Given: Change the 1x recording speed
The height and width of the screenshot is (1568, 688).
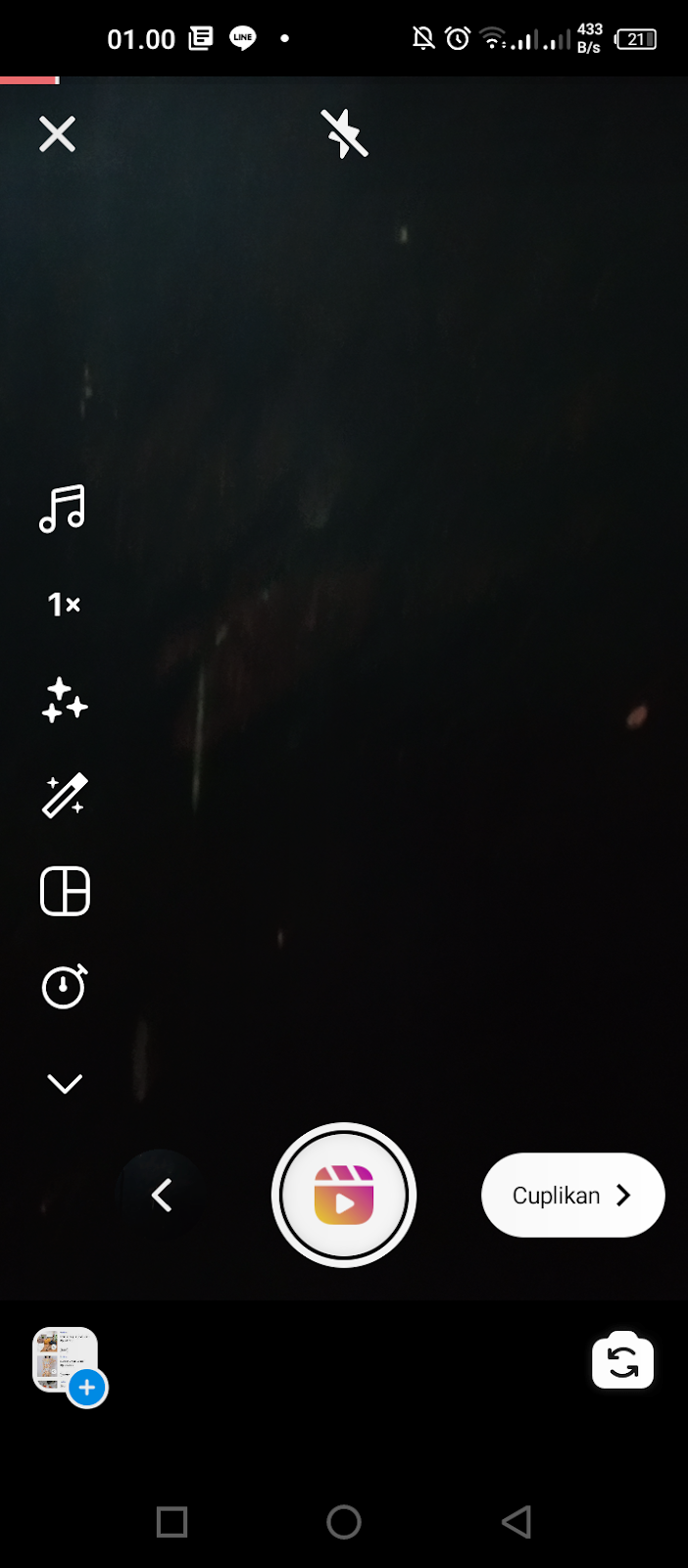Looking at the screenshot, I should [x=64, y=605].
